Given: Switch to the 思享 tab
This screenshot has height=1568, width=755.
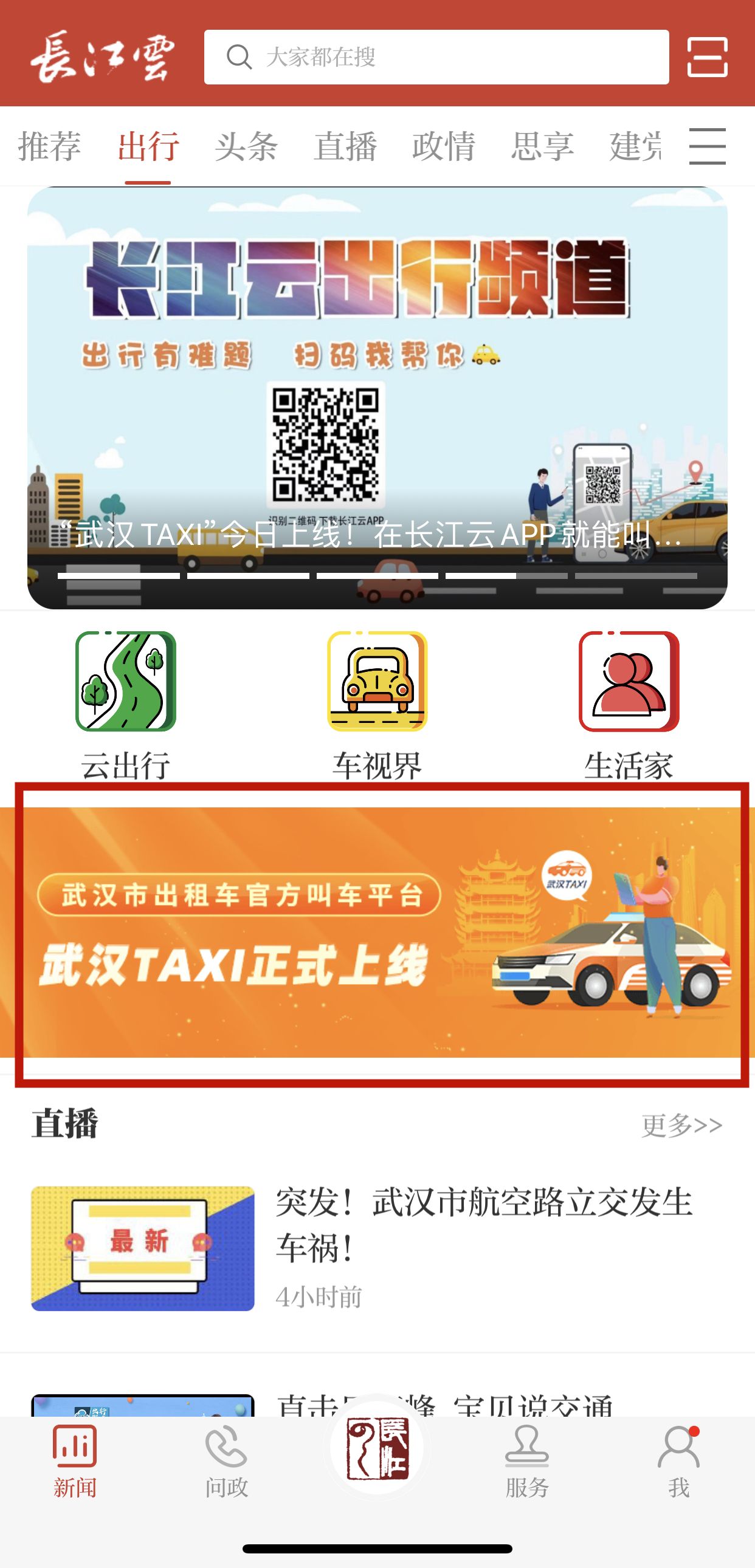Looking at the screenshot, I should click(542, 146).
